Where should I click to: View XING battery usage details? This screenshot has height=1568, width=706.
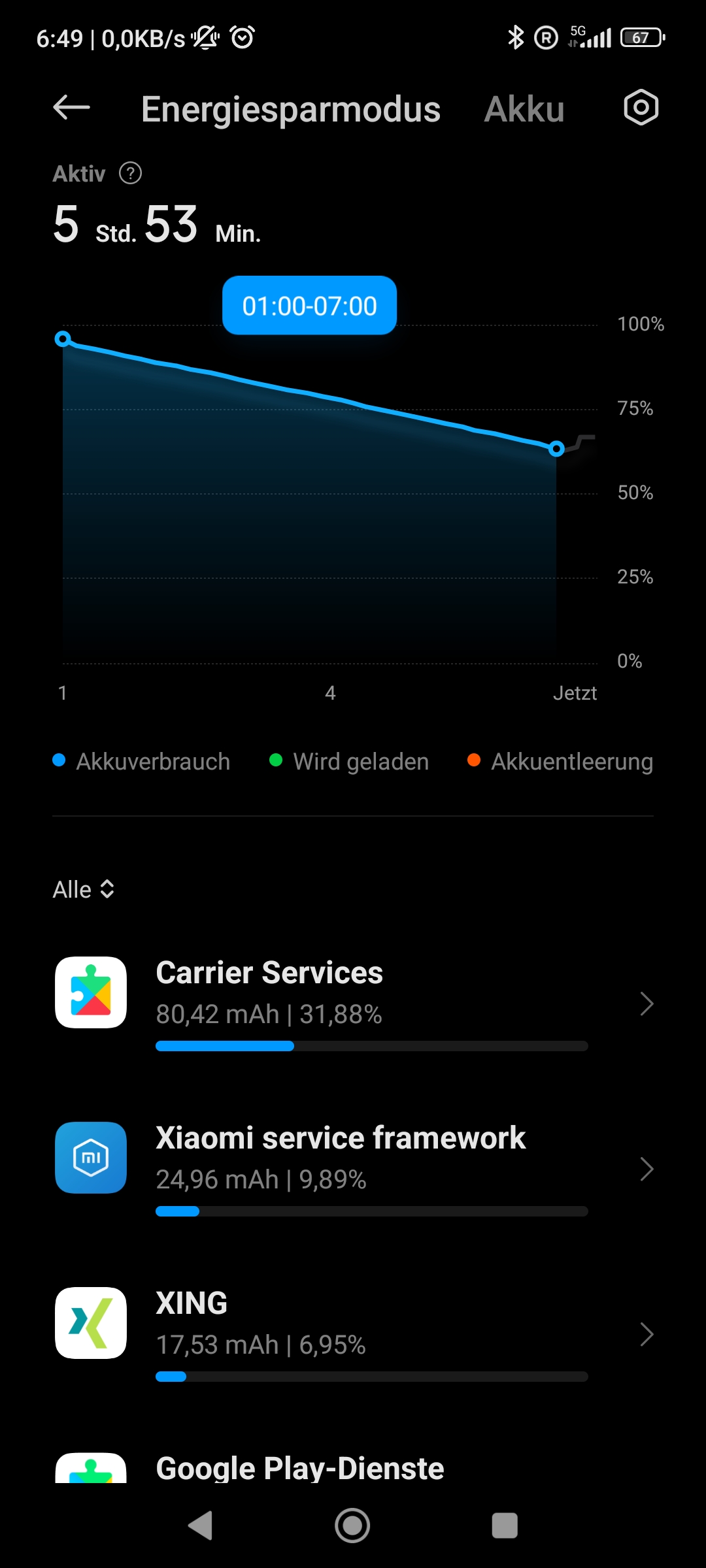click(353, 1333)
